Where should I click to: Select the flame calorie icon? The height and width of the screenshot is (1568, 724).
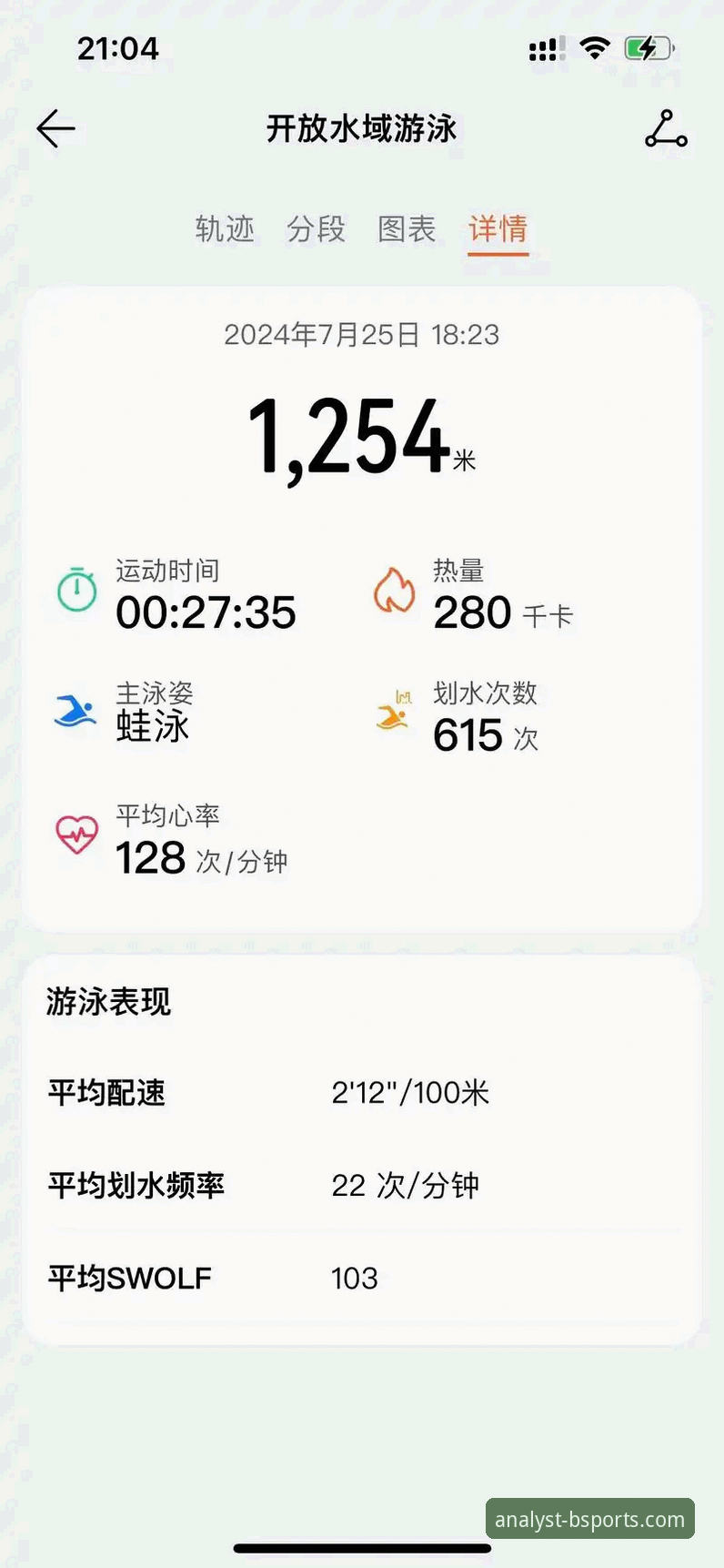click(x=394, y=591)
